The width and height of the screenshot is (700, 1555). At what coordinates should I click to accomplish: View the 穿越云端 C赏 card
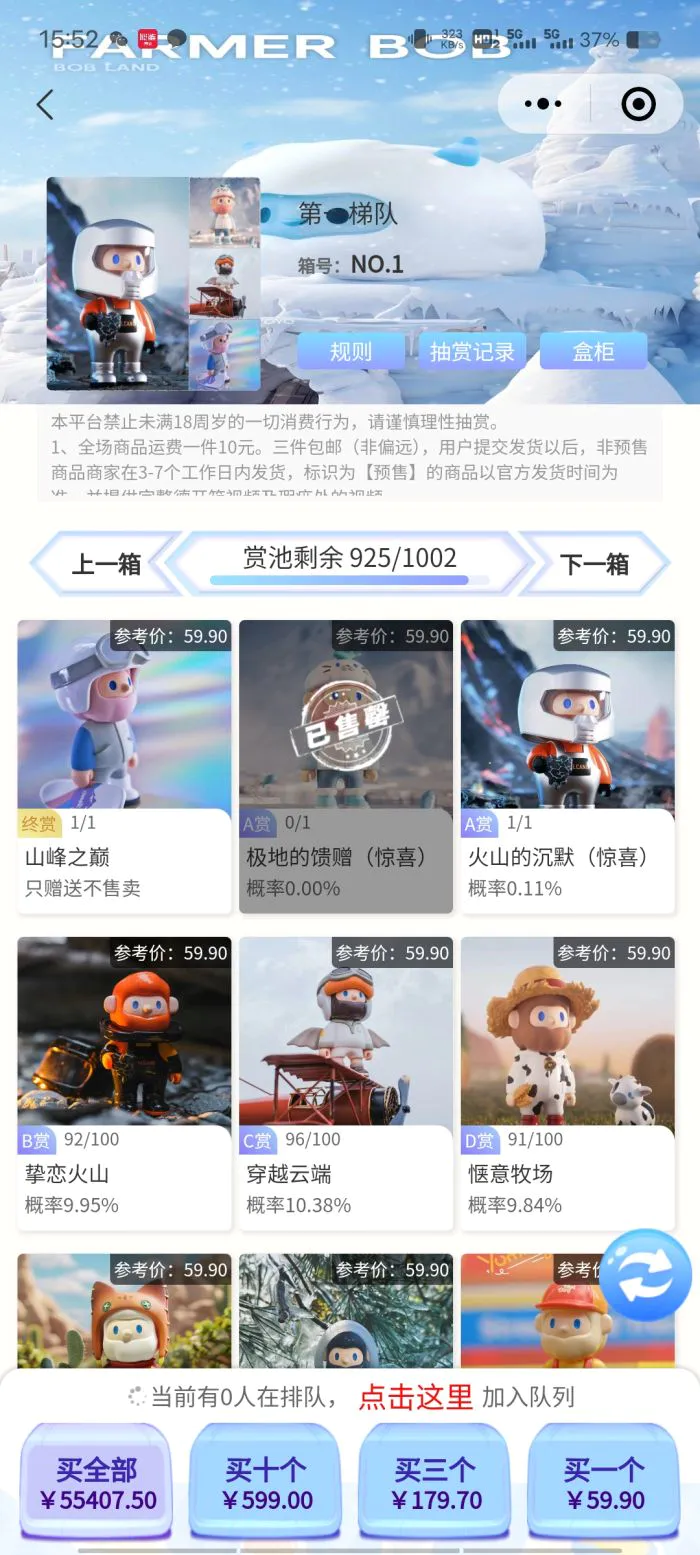point(346,1082)
